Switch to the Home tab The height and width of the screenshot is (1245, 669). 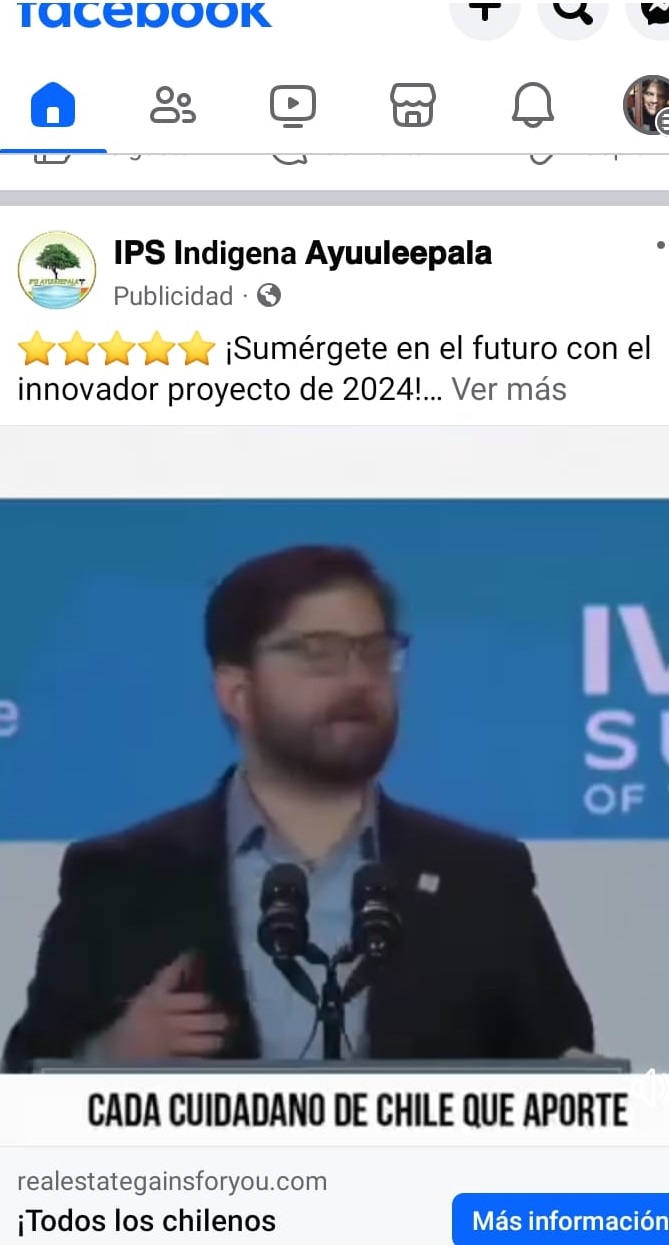click(x=53, y=104)
